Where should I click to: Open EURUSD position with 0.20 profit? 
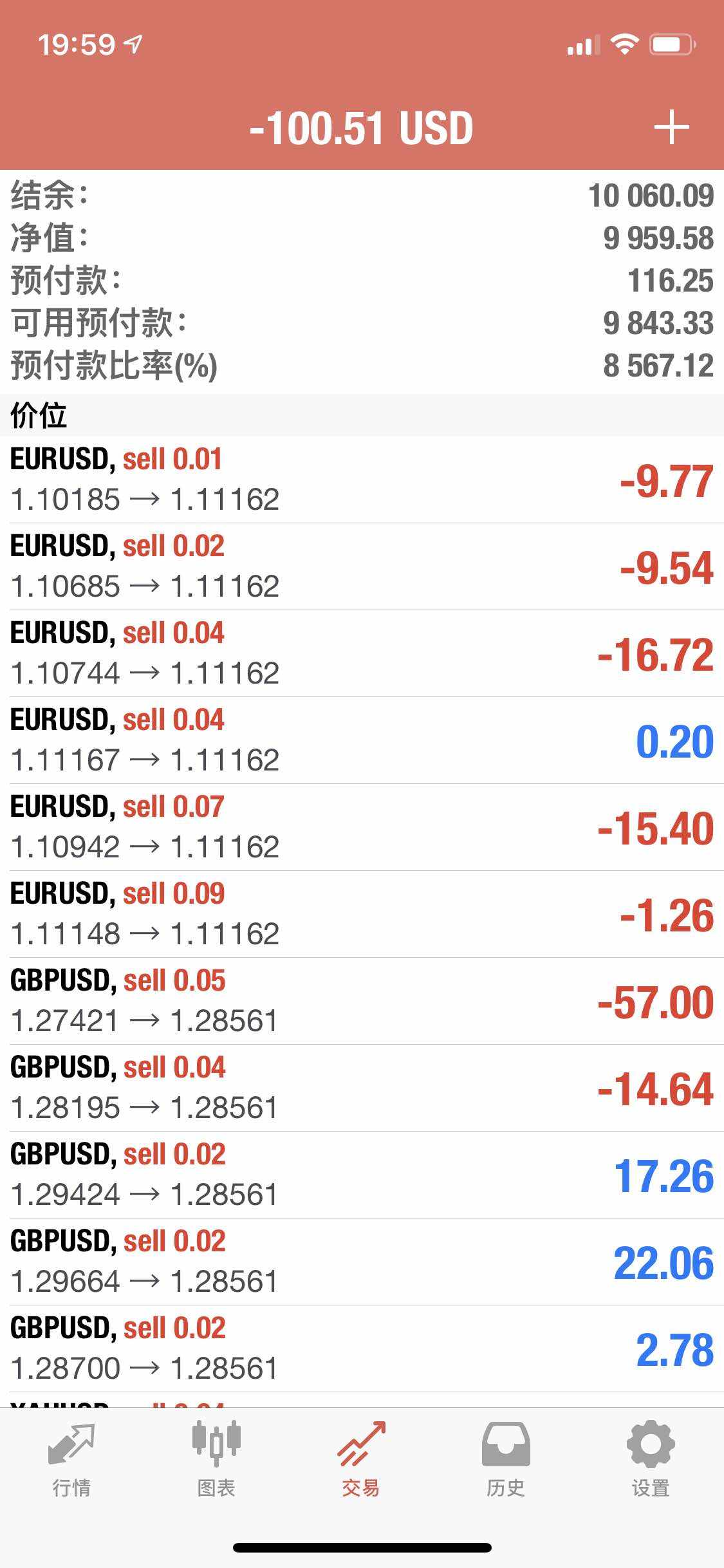[362, 740]
